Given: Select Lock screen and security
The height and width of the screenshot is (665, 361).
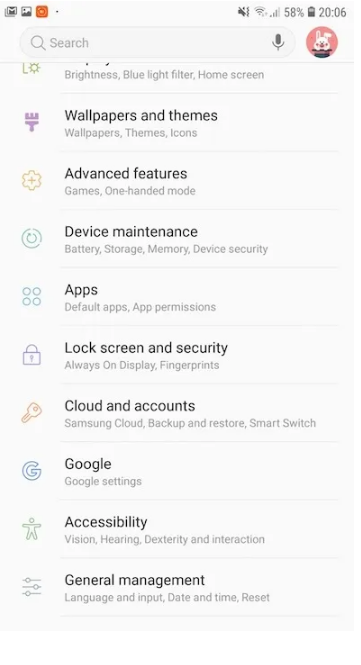Looking at the screenshot, I should 177,355.
